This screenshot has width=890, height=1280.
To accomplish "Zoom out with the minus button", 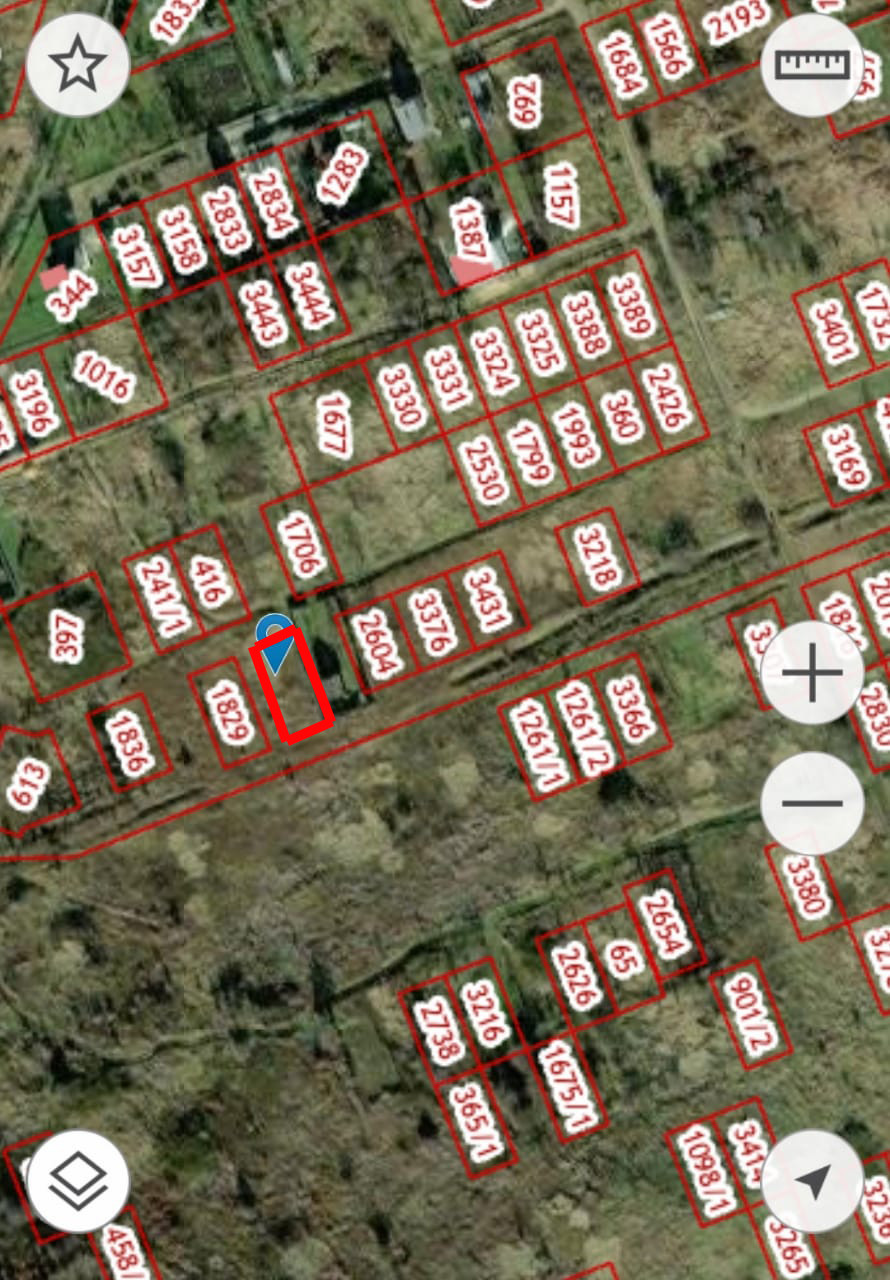I will point(812,803).
